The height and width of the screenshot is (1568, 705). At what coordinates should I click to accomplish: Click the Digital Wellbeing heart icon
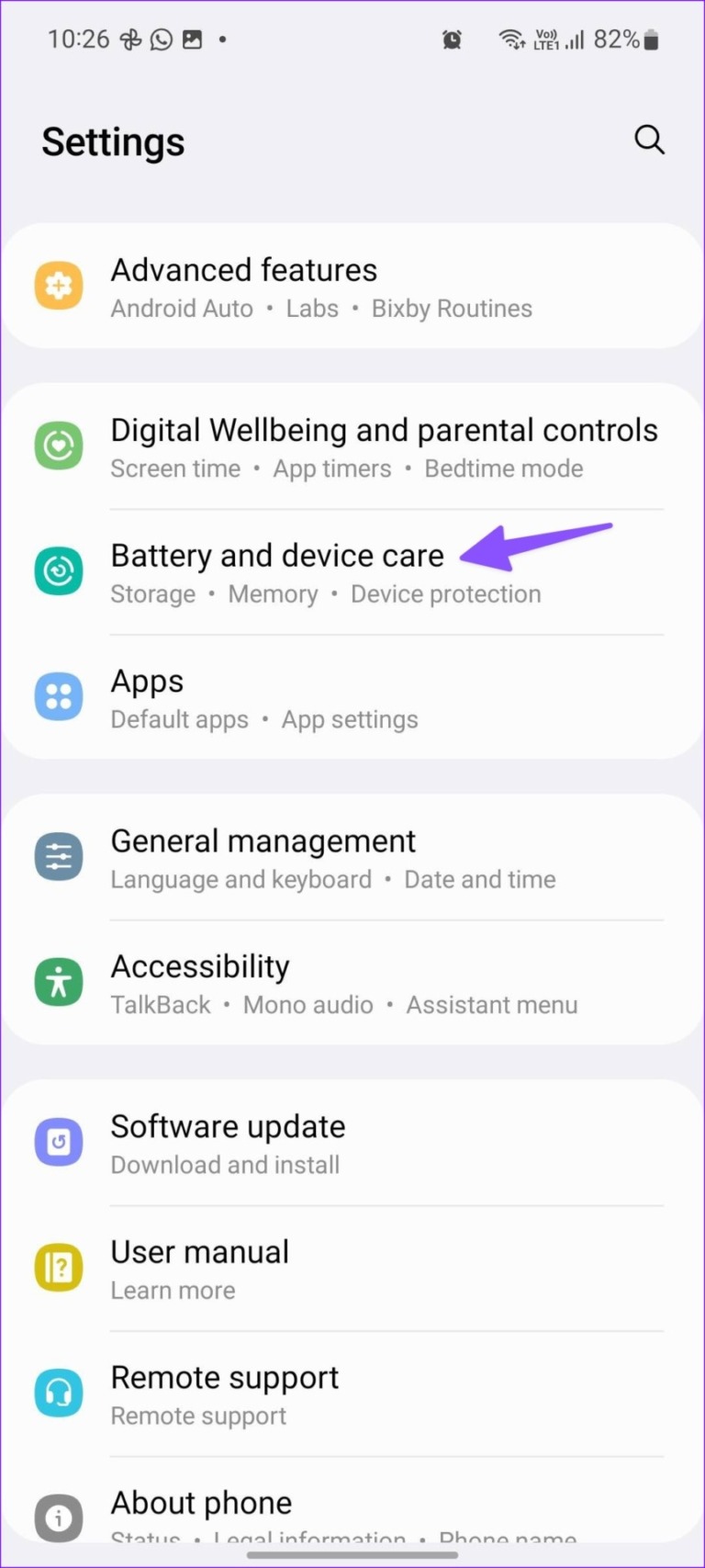58,446
